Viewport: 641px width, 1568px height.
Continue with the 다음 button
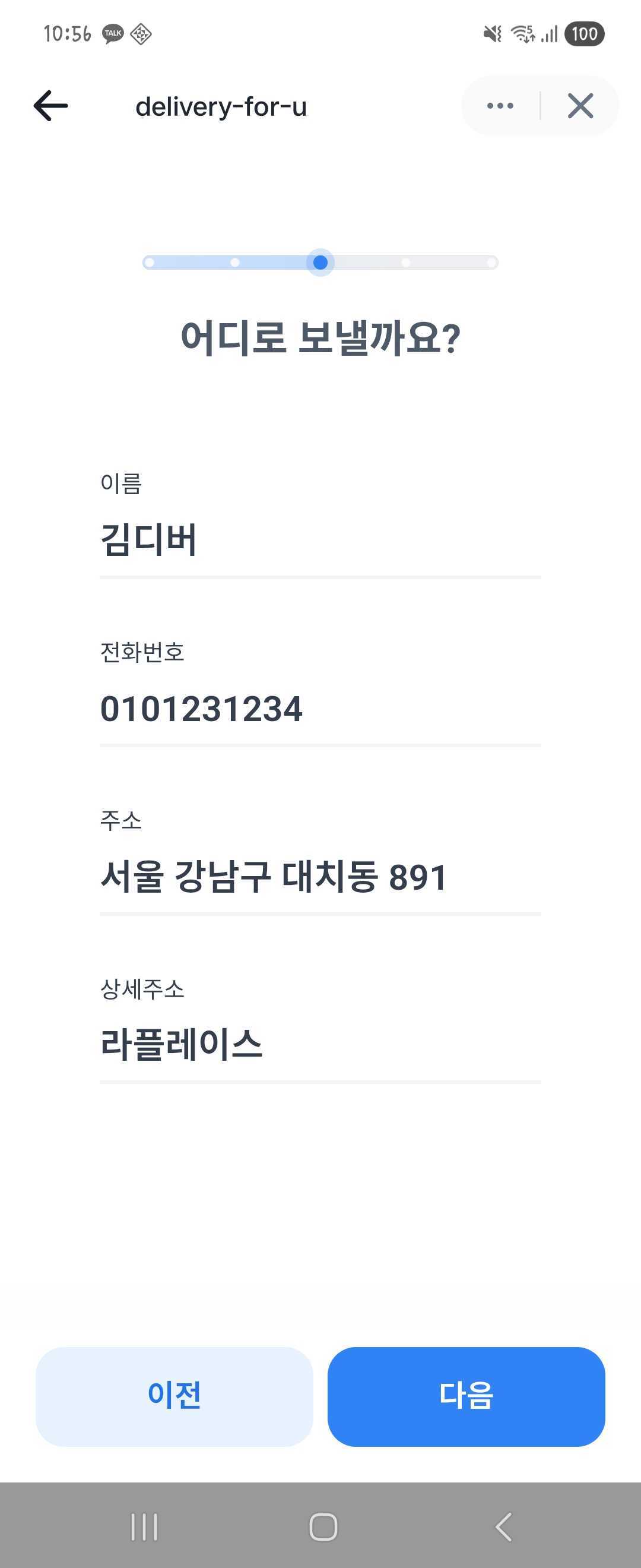pos(466,1396)
